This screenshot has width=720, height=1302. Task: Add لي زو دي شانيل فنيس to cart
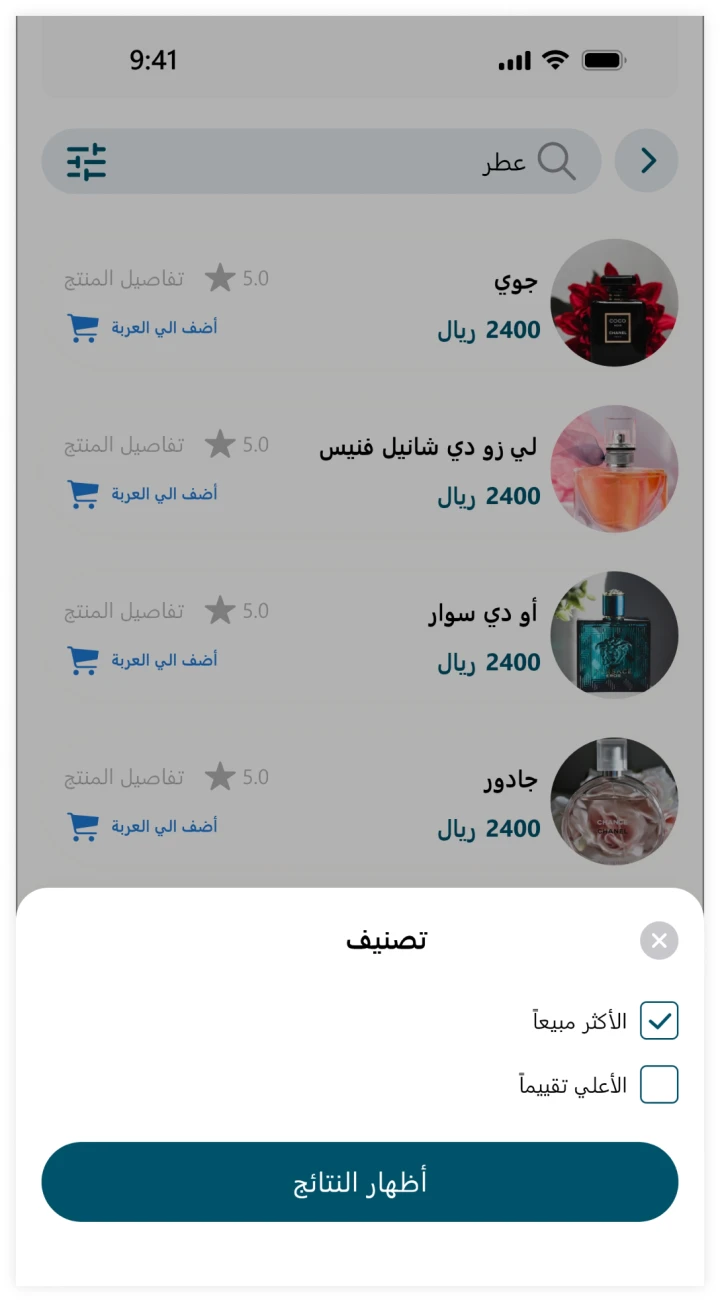click(142, 494)
